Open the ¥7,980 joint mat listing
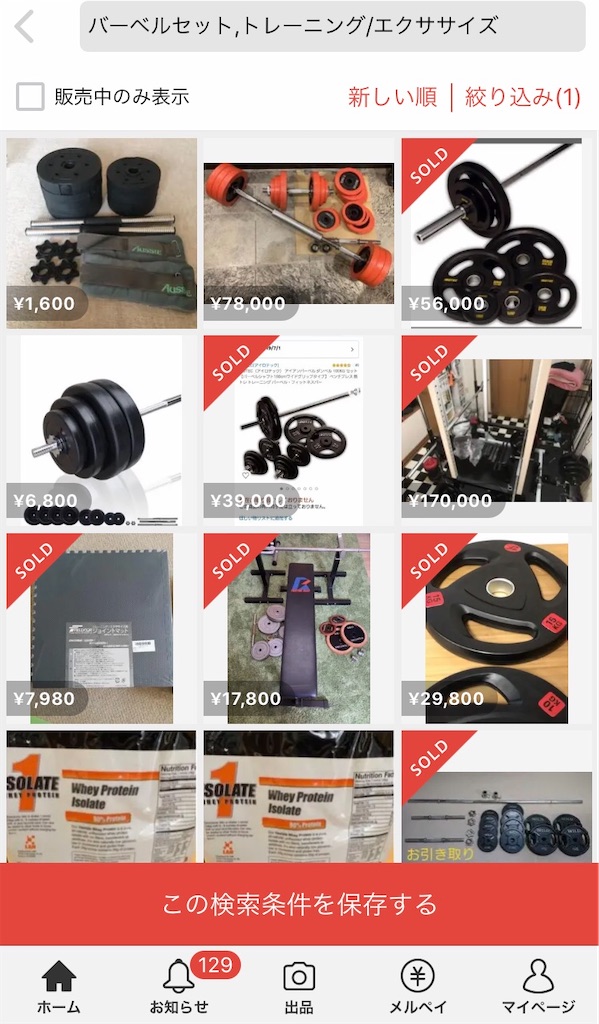 pos(101,628)
